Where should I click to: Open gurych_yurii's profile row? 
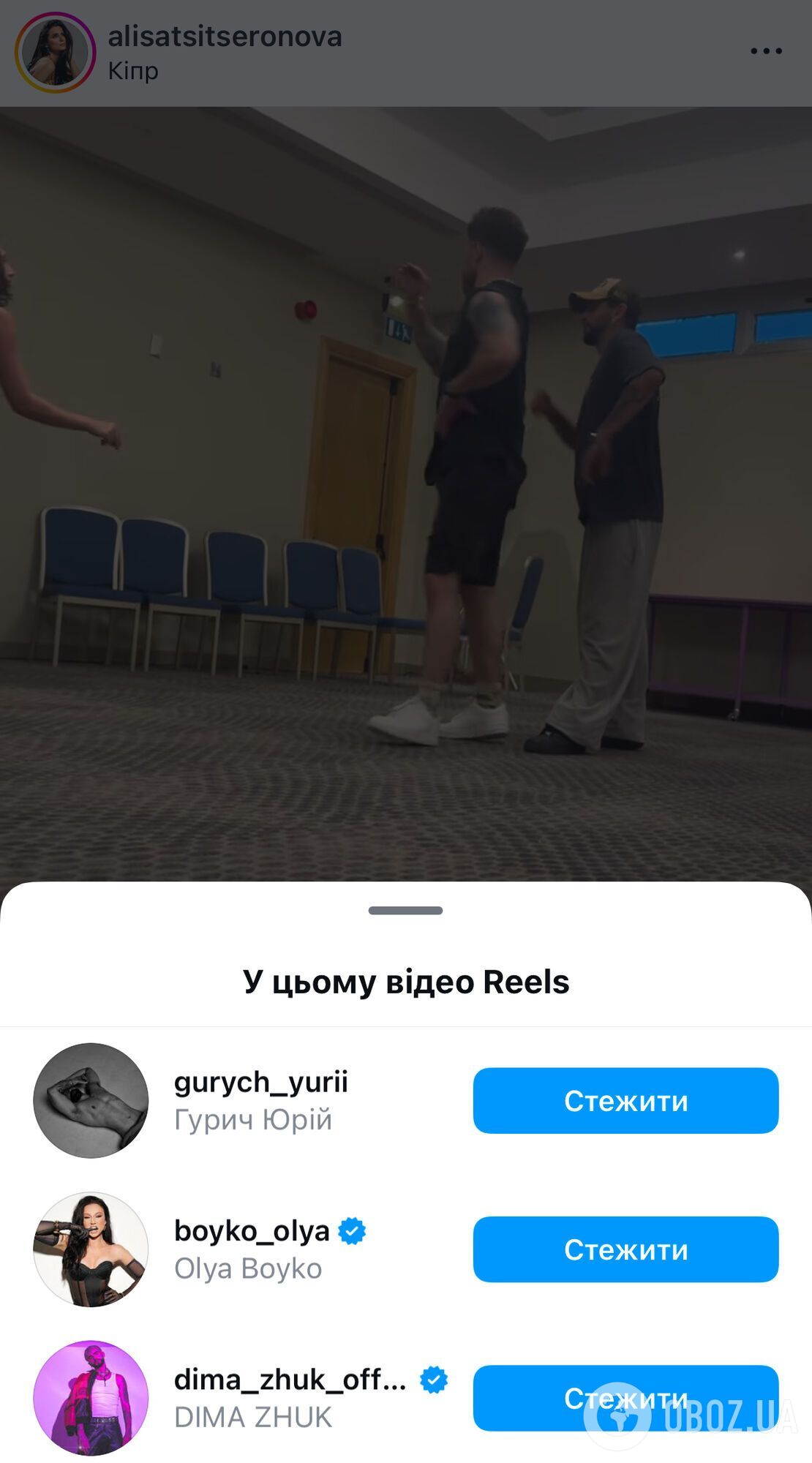[x=260, y=1099]
